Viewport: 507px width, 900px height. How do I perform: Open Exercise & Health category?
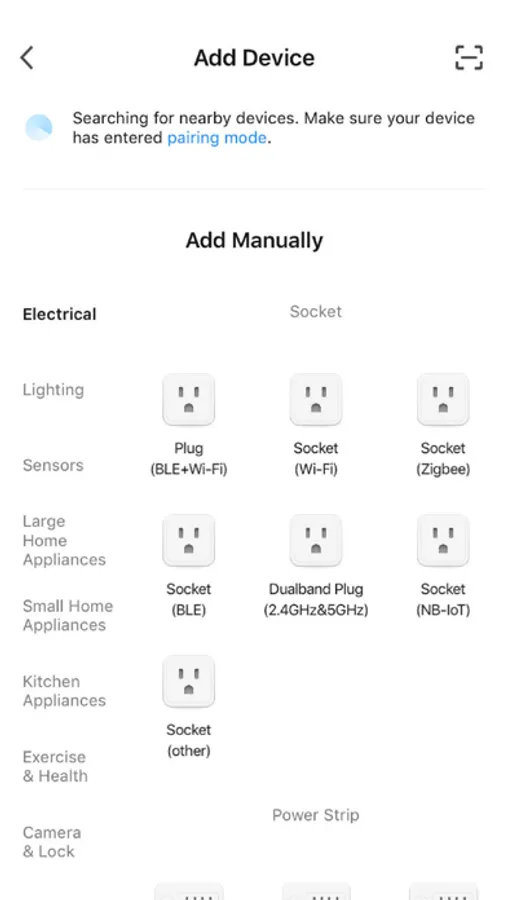[55, 766]
